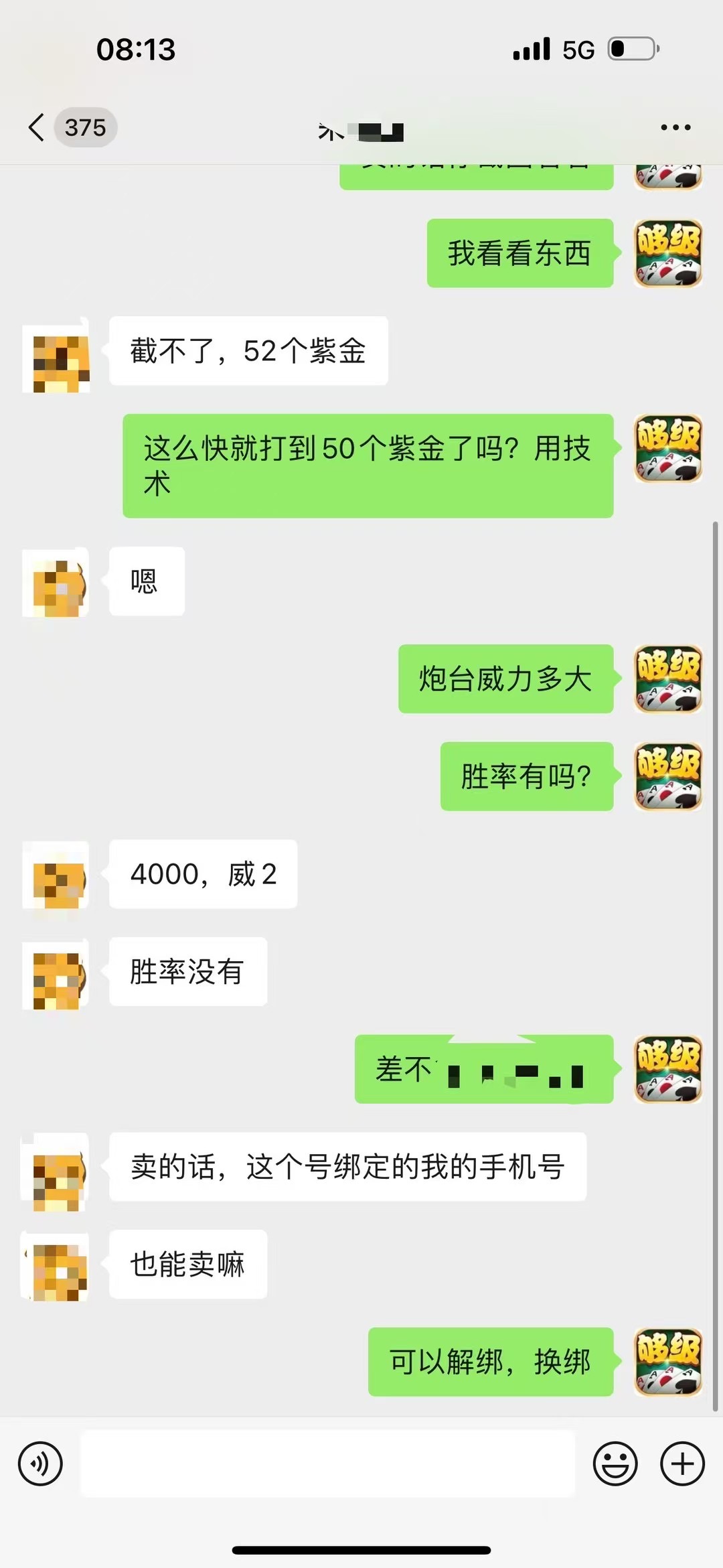Open sender avatar beside "可以解绑，换绑"
The width and height of the screenshot is (723, 1568).
(667, 1362)
